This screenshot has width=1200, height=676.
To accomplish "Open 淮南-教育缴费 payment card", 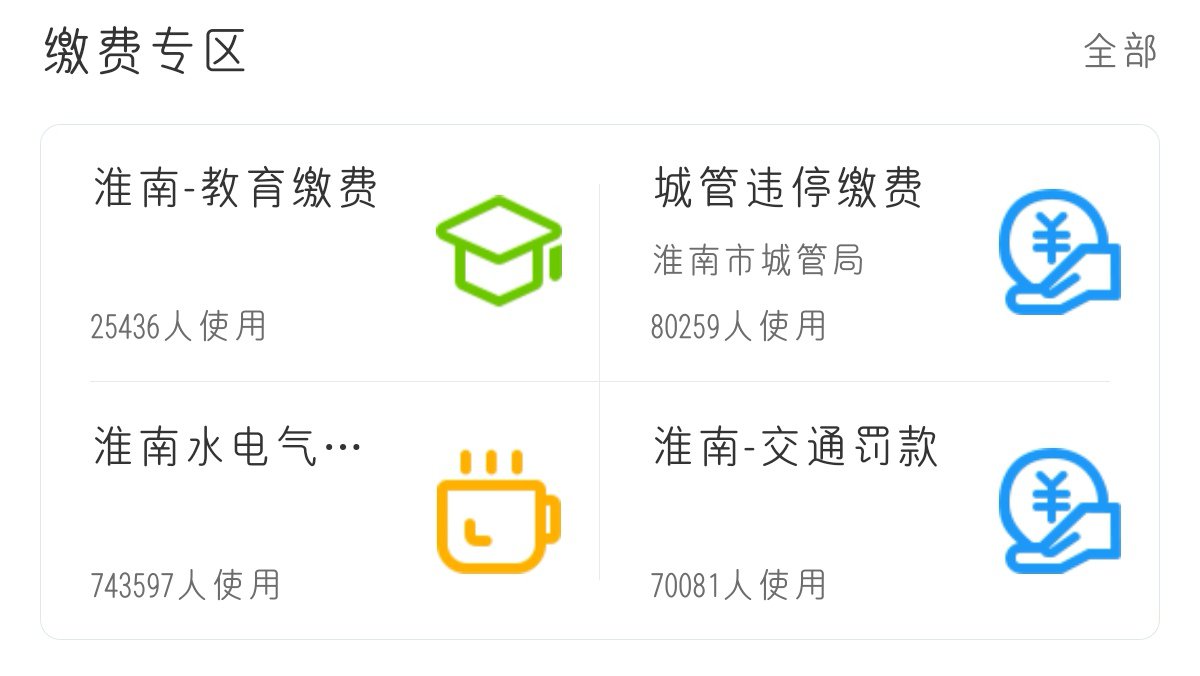I will (x=320, y=255).
